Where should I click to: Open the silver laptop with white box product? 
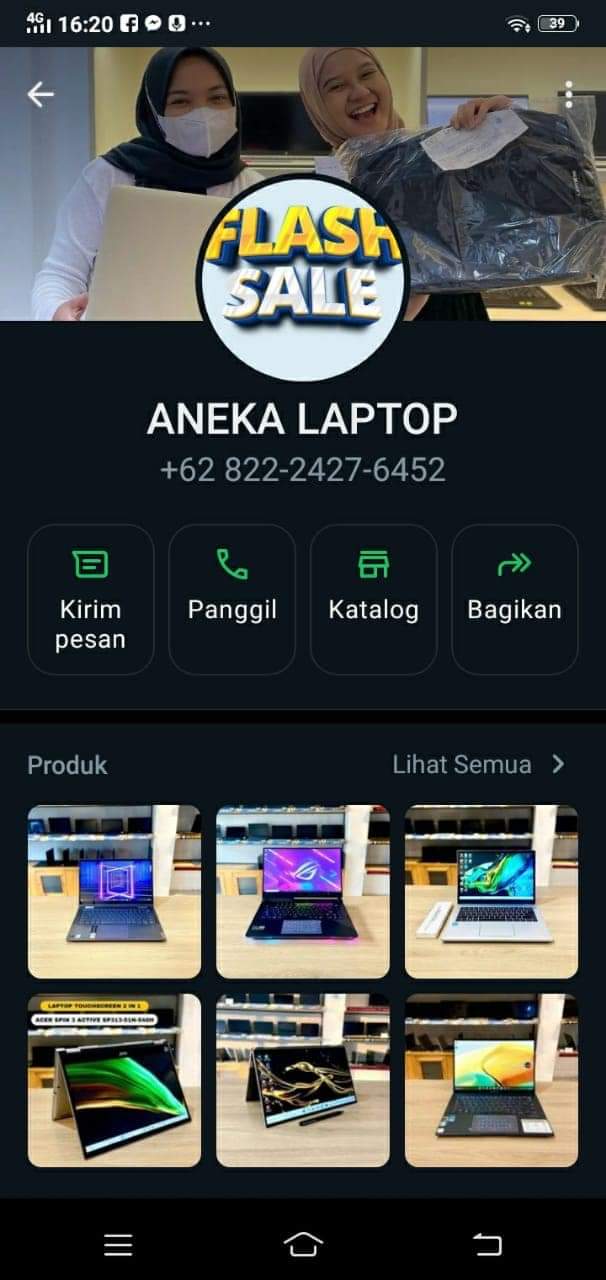coord(491,891)
